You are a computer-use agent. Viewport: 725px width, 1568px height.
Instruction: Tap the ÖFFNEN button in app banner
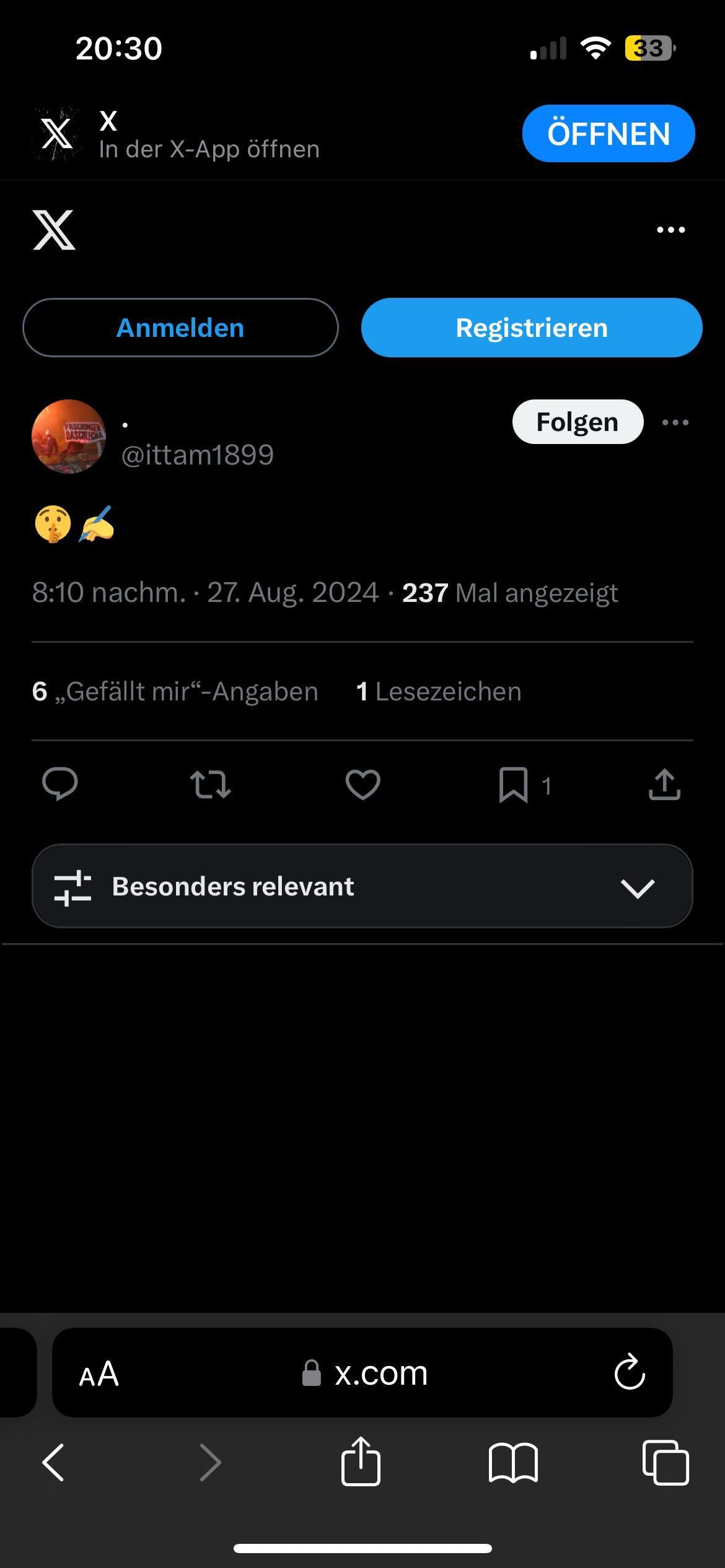tap(608, 134)
